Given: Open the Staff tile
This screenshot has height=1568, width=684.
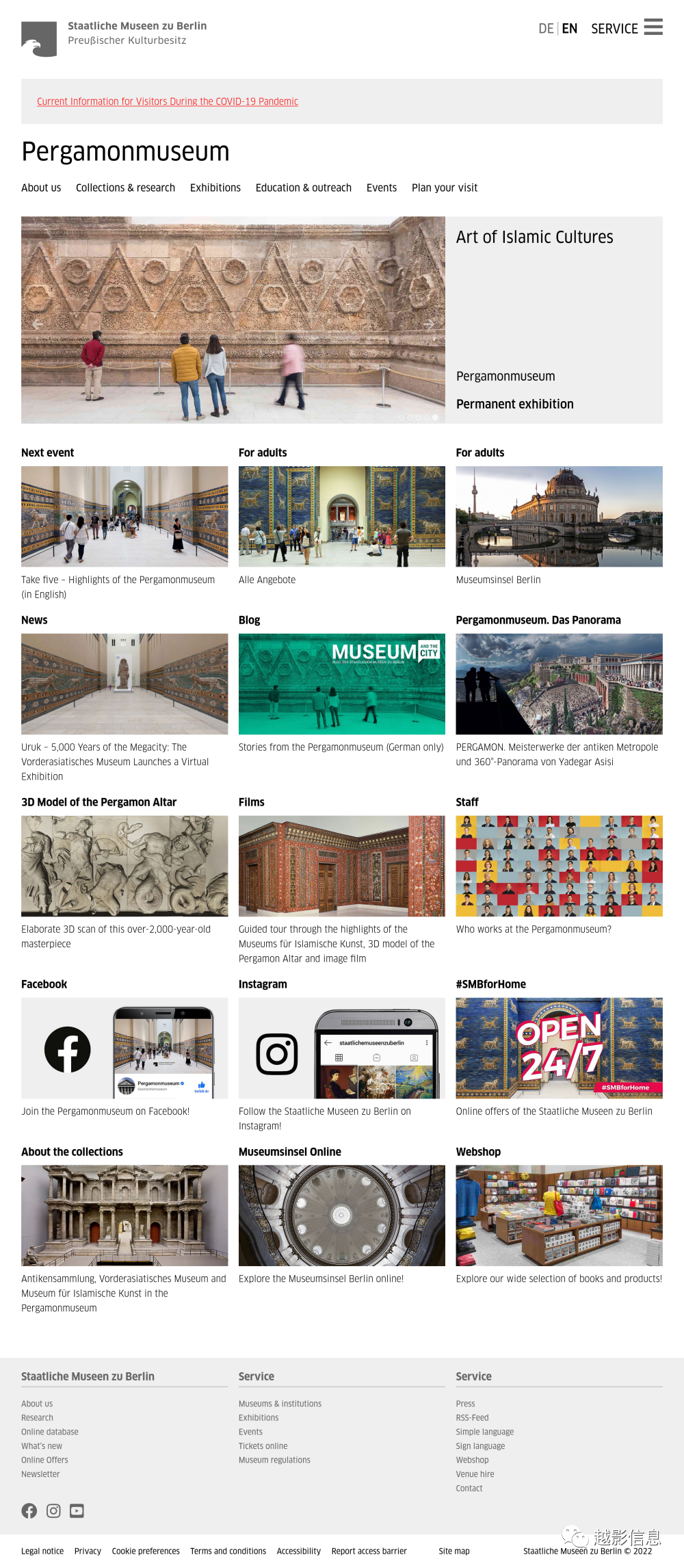Looking at the screenshot, I should click(x=559, y=866).
